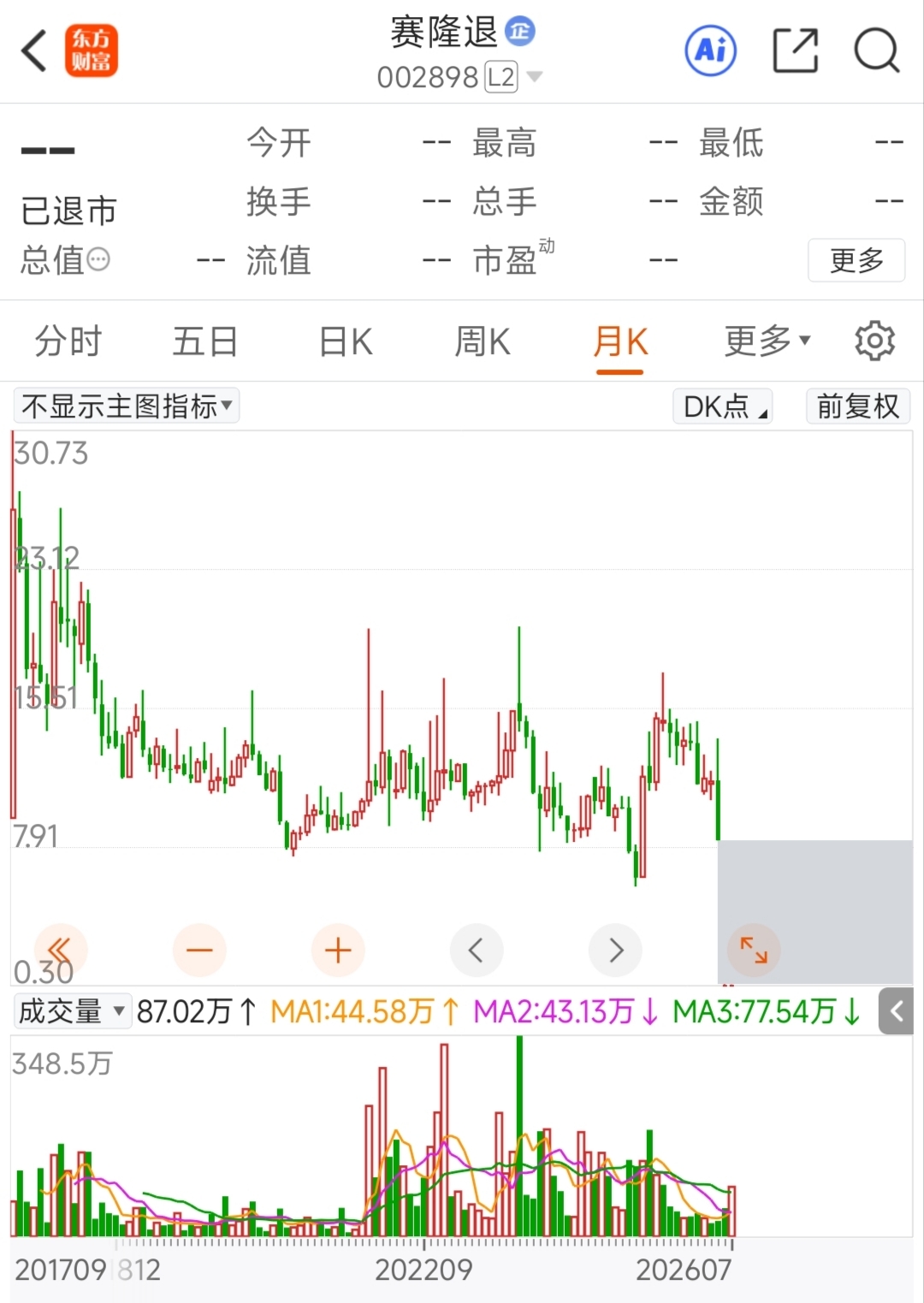This screenshot has width=924, height=1303.
Task: Expand the chart to fullscreen
Action: point(754,950)
